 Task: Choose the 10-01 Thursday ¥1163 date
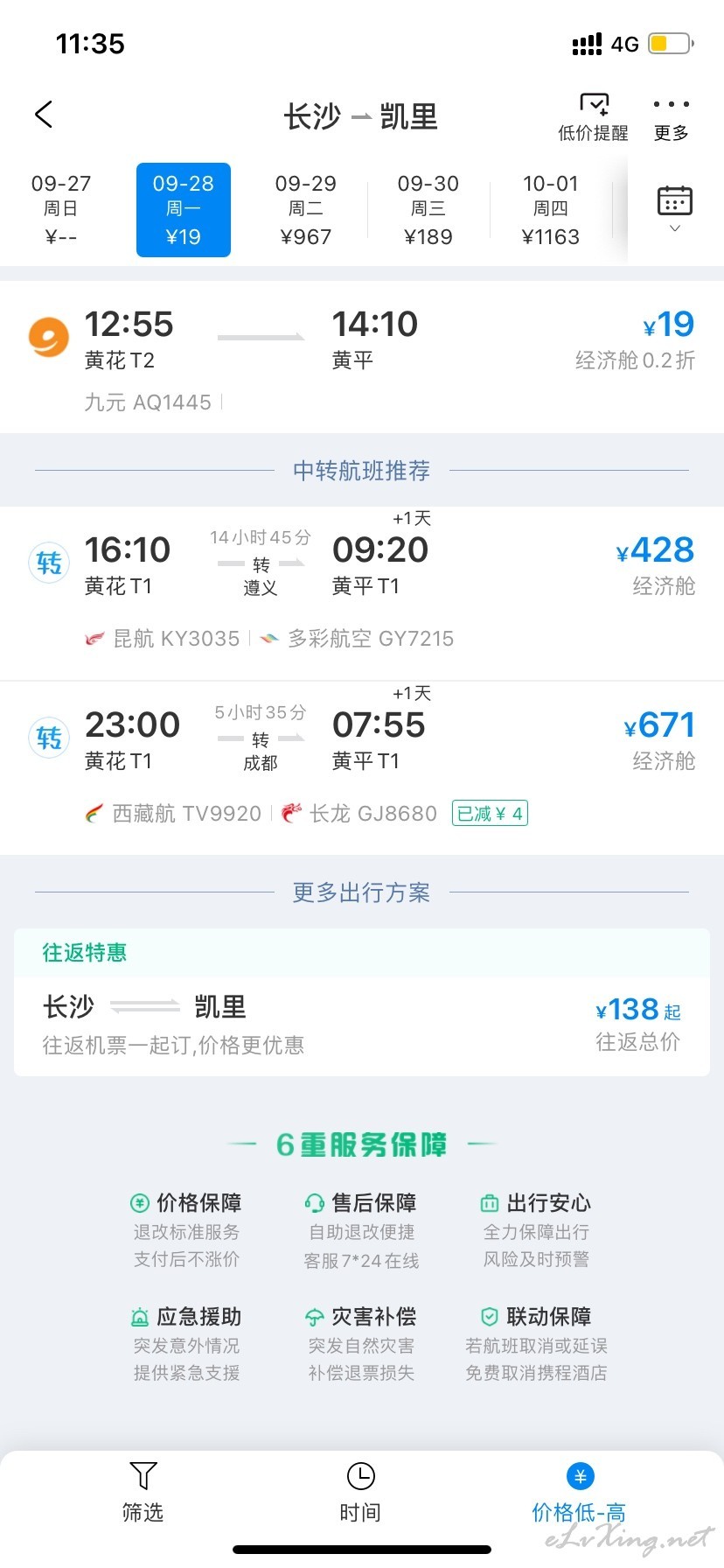(x=551, y=210)
